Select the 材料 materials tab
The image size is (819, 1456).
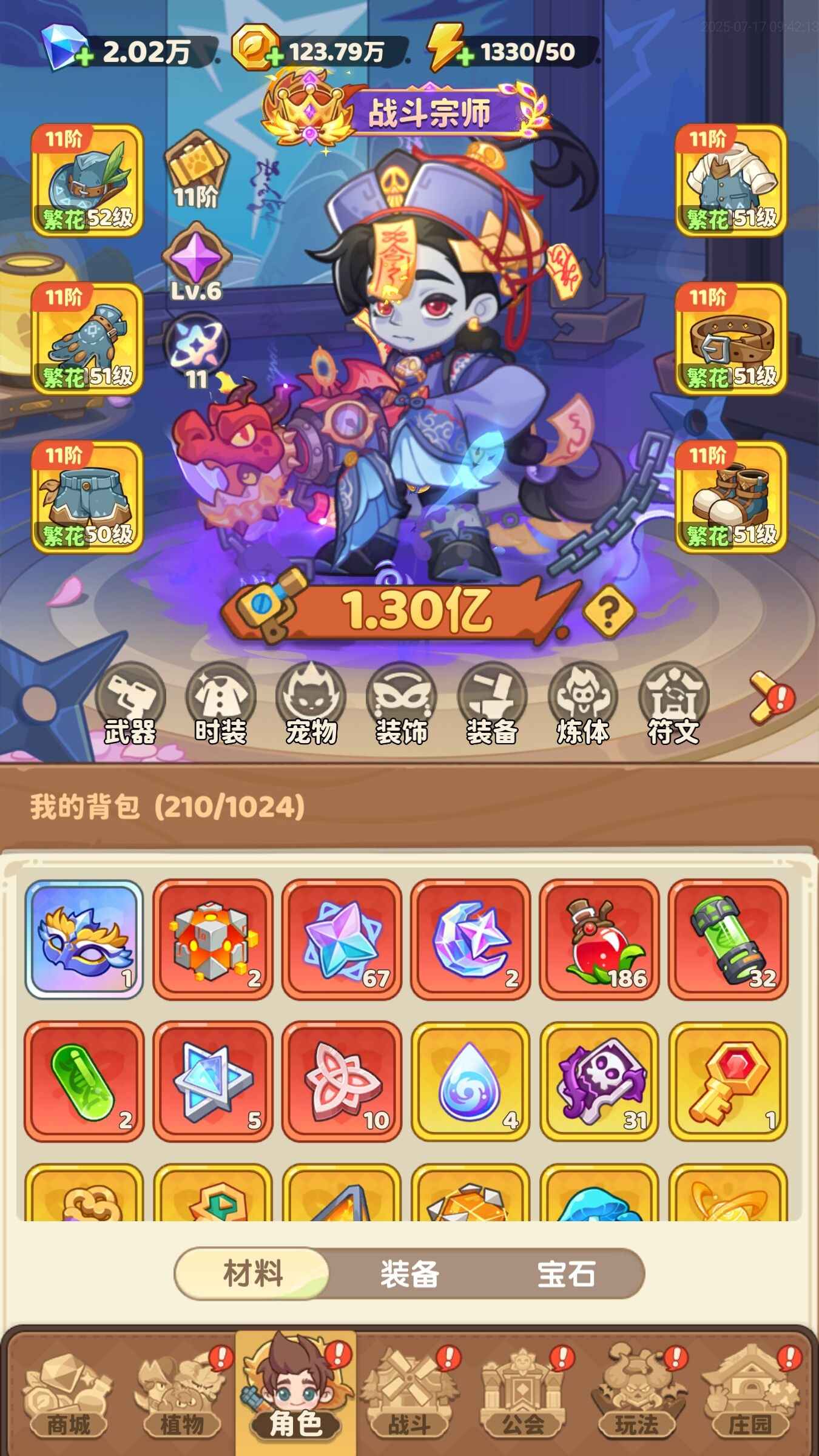tap(252, 1273)
